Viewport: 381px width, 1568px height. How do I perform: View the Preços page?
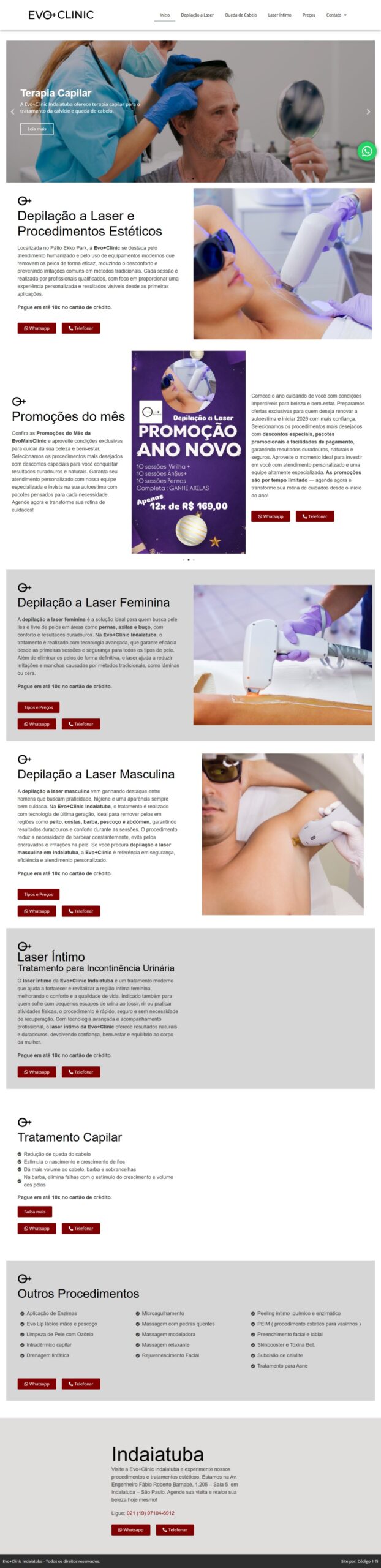[x=309, y=15]
